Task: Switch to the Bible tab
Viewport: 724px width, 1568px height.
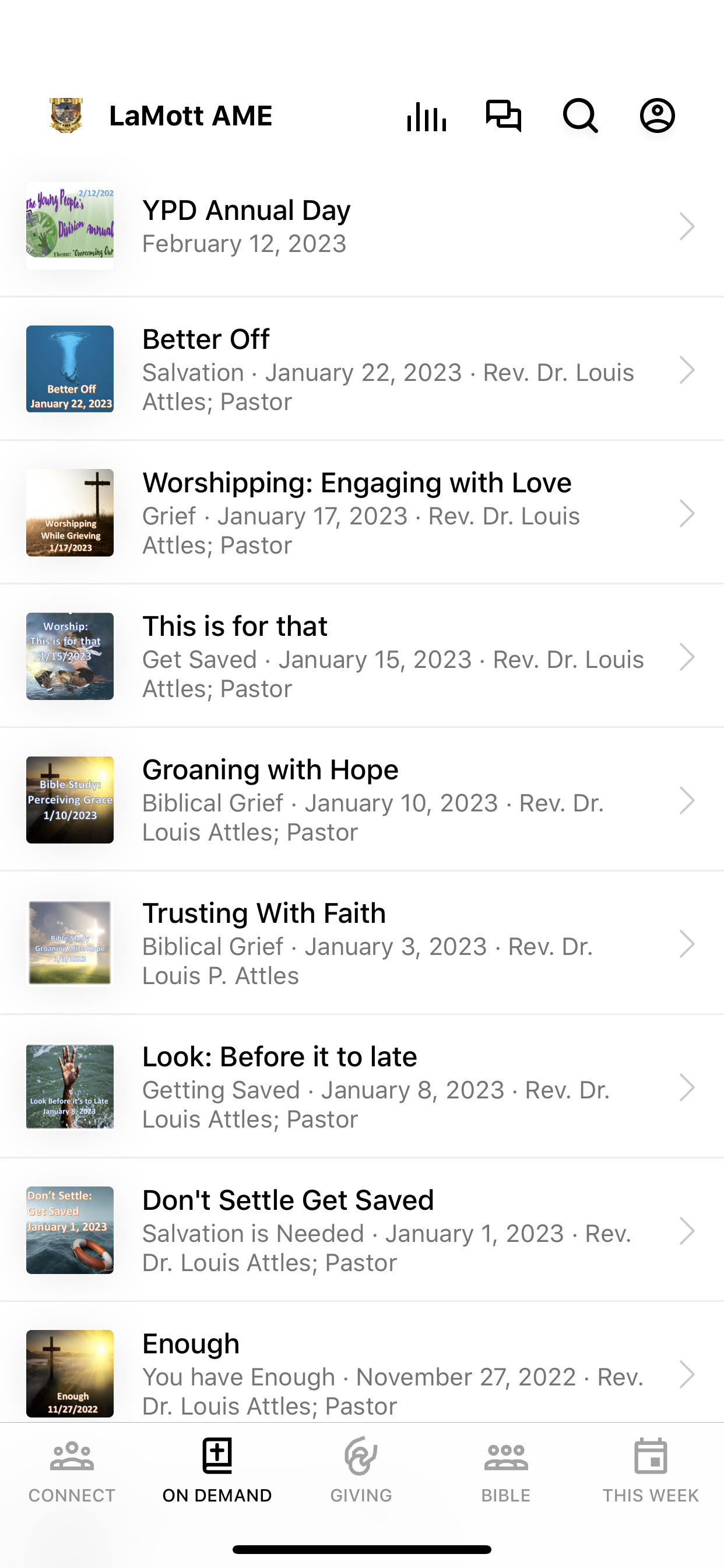Action: pos(506,1472)
